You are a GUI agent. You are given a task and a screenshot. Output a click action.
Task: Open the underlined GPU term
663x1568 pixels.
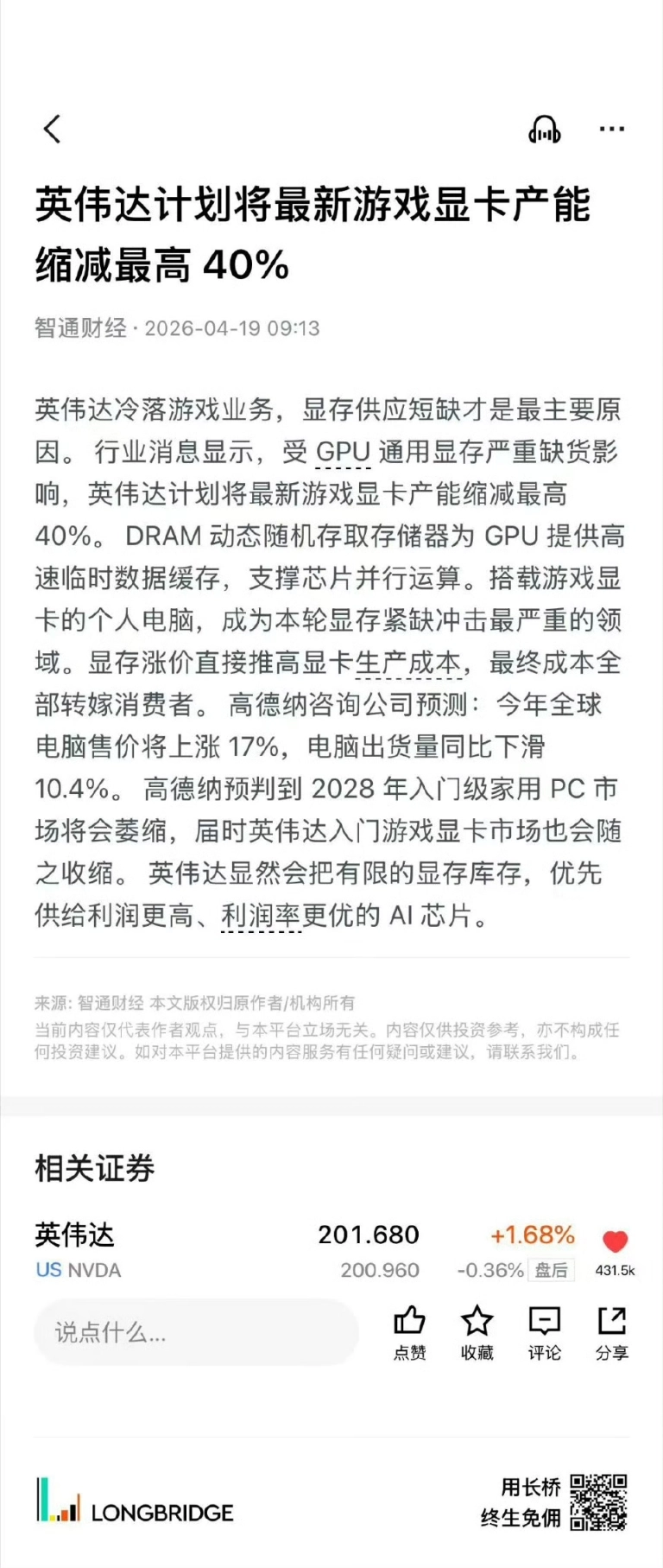(343, 452)
